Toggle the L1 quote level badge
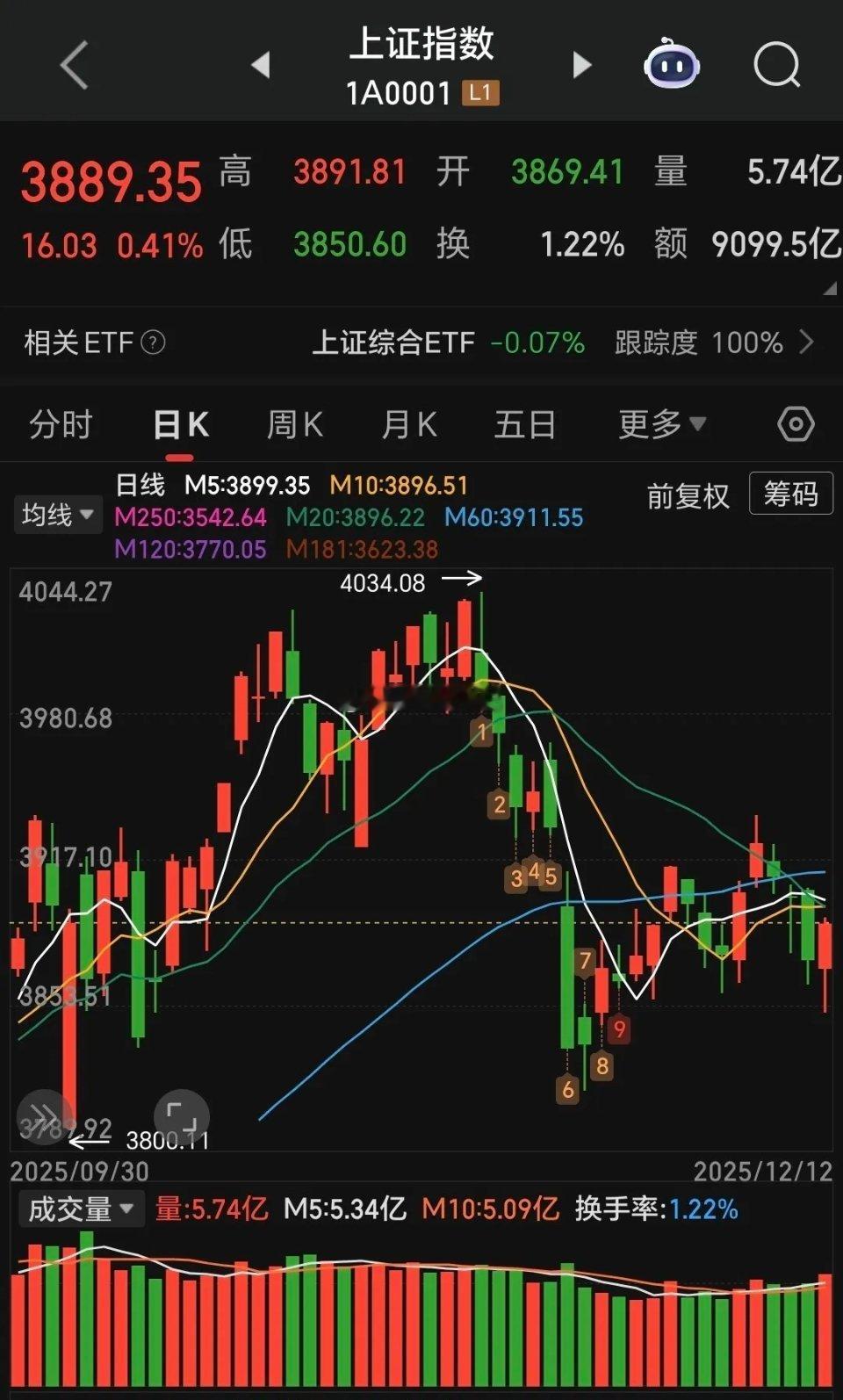The width and height of the screenshot is (843, 1400). (x=479, y=90)
